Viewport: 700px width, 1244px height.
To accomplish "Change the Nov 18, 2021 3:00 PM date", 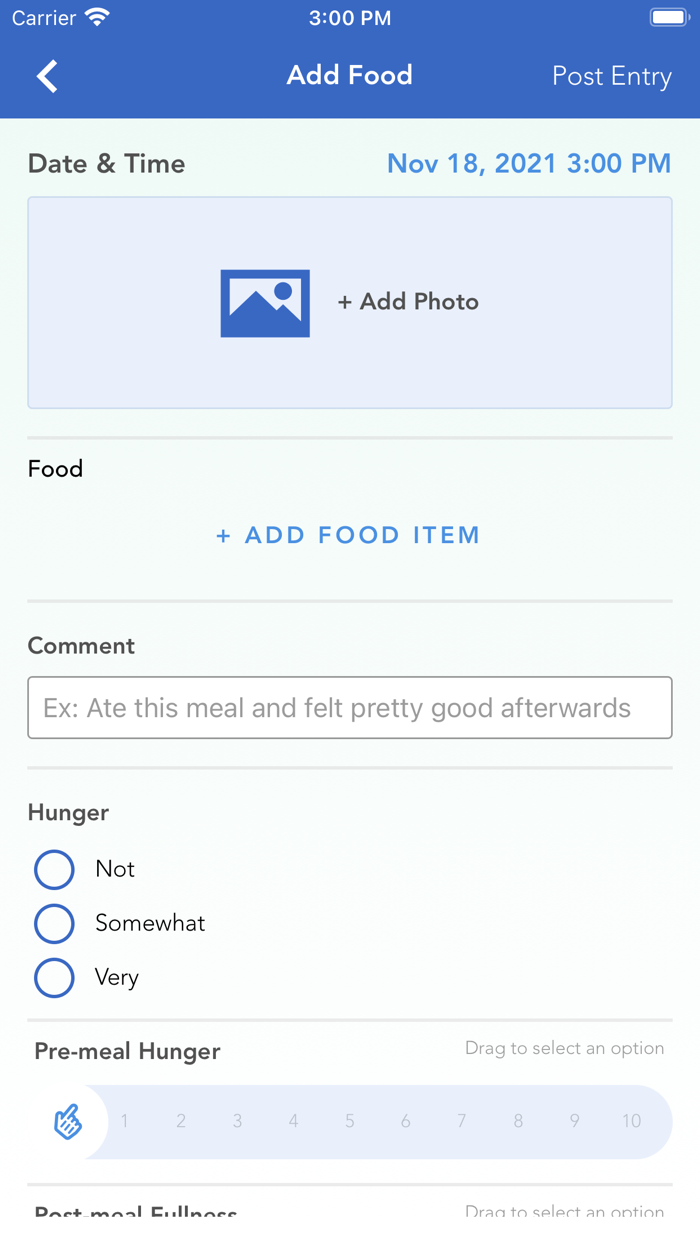I will point(528,164).
